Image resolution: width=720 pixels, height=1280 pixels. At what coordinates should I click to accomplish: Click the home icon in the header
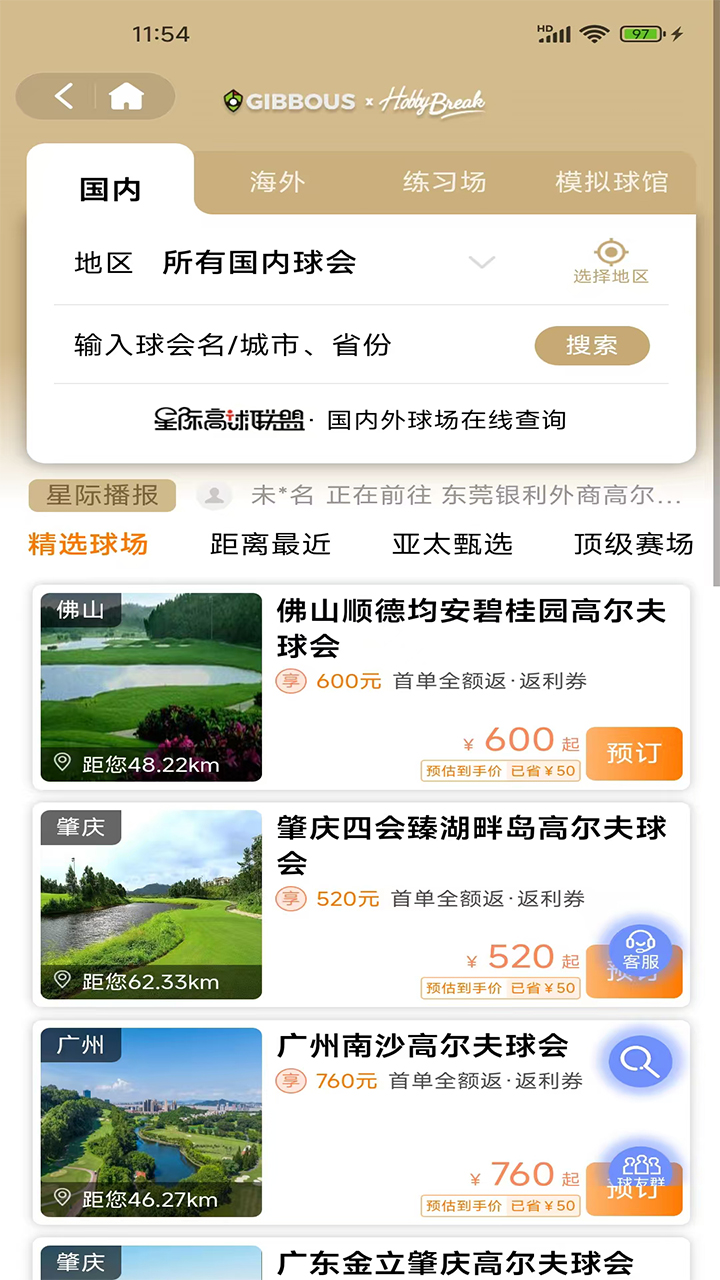pos(124,96)
